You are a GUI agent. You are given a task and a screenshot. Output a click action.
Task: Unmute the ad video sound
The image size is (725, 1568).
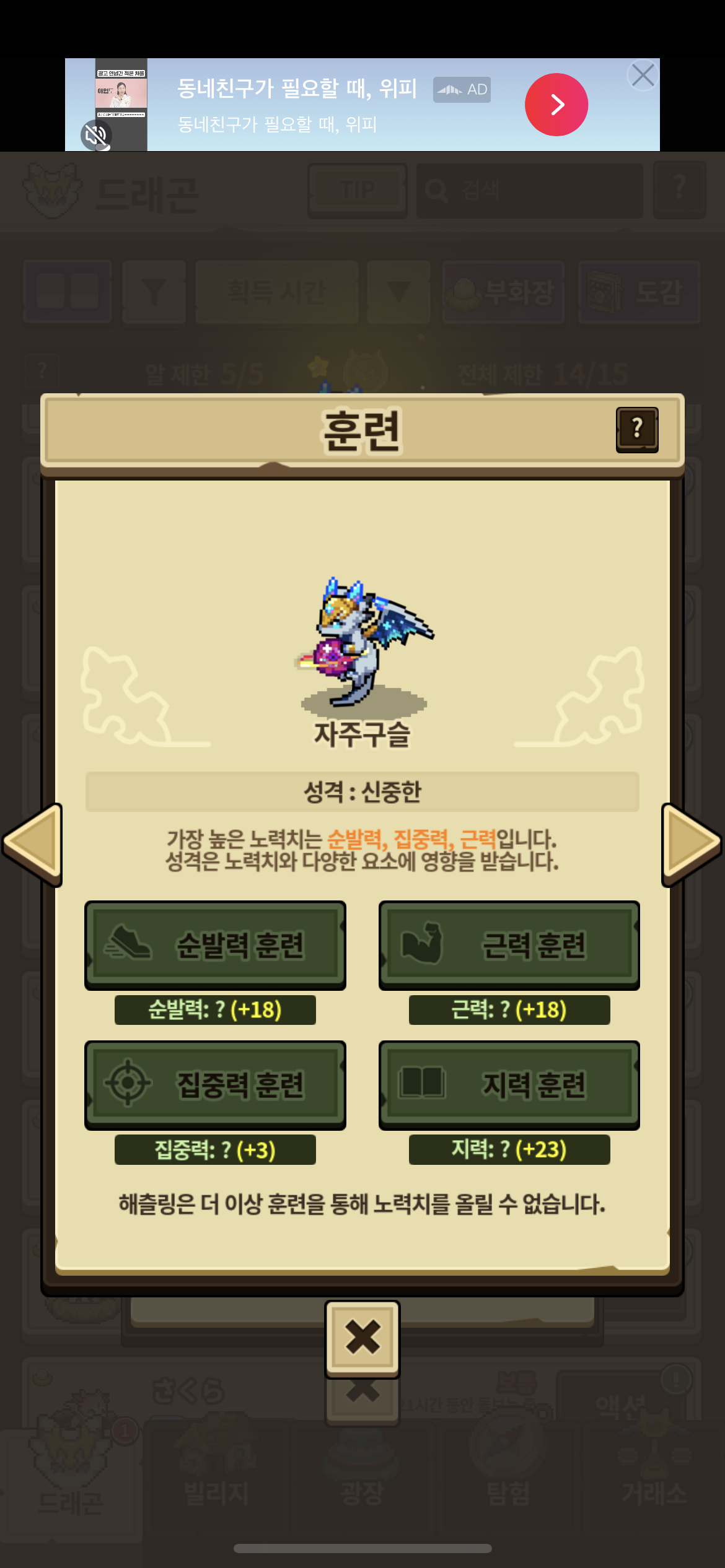[96, 135]
